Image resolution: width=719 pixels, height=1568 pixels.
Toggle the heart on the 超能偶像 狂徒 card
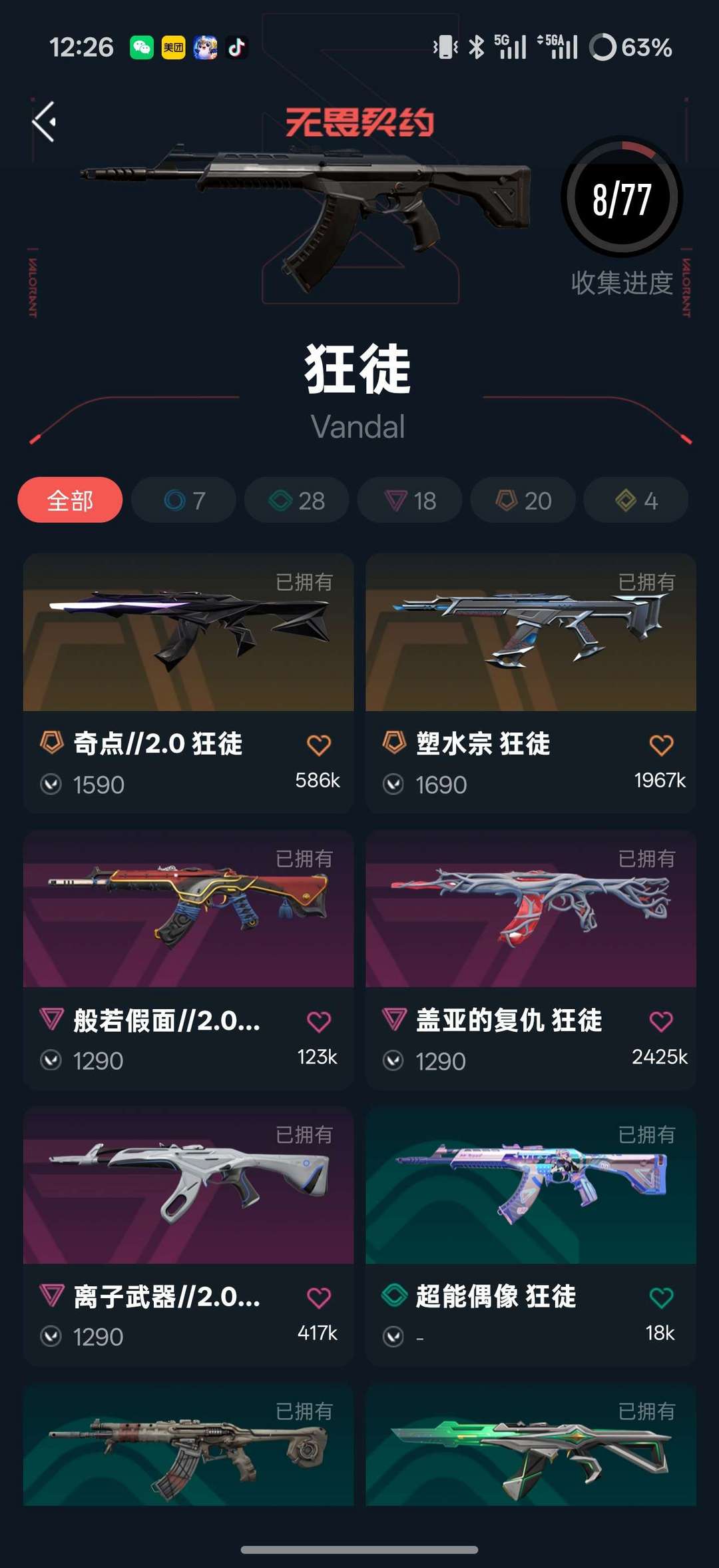[660, 1298]
